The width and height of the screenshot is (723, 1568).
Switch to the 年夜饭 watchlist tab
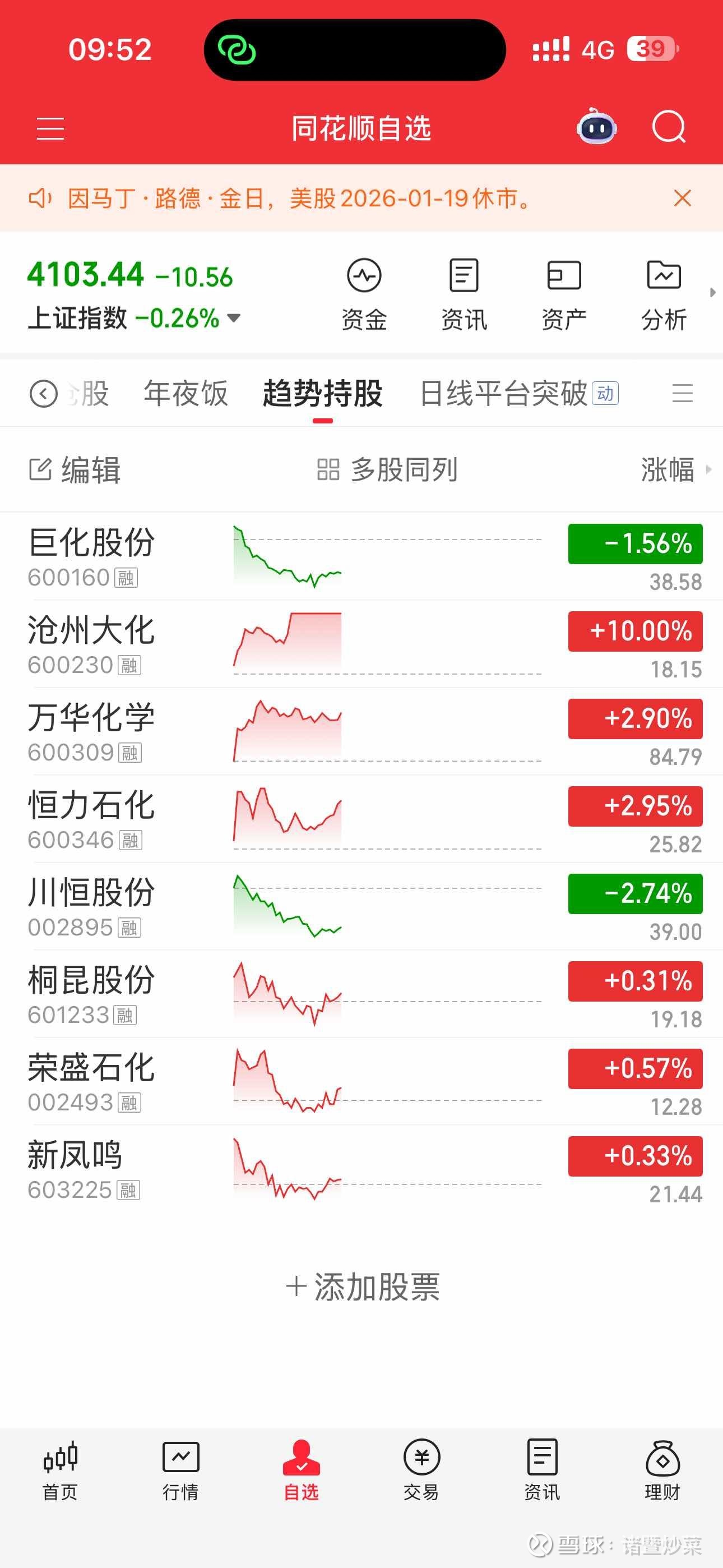[186, 393]
